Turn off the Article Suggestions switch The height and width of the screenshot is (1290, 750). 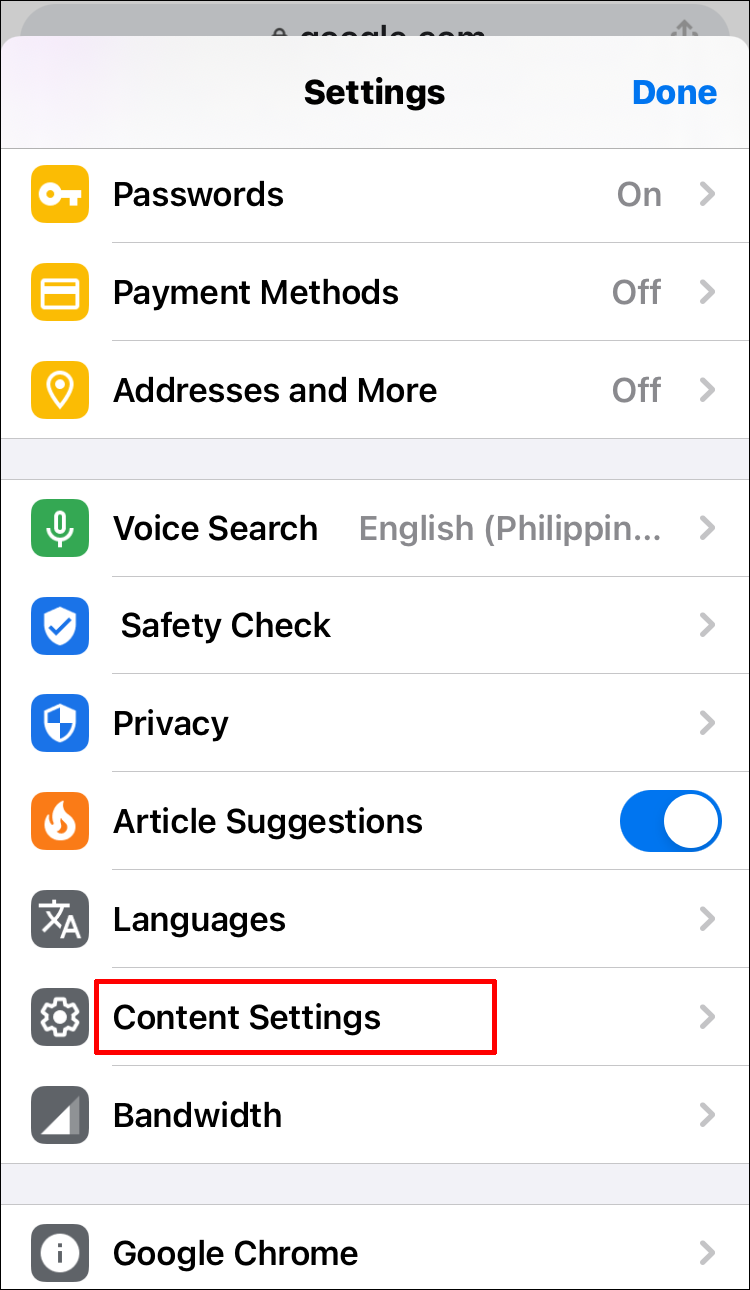coord(670,821)
